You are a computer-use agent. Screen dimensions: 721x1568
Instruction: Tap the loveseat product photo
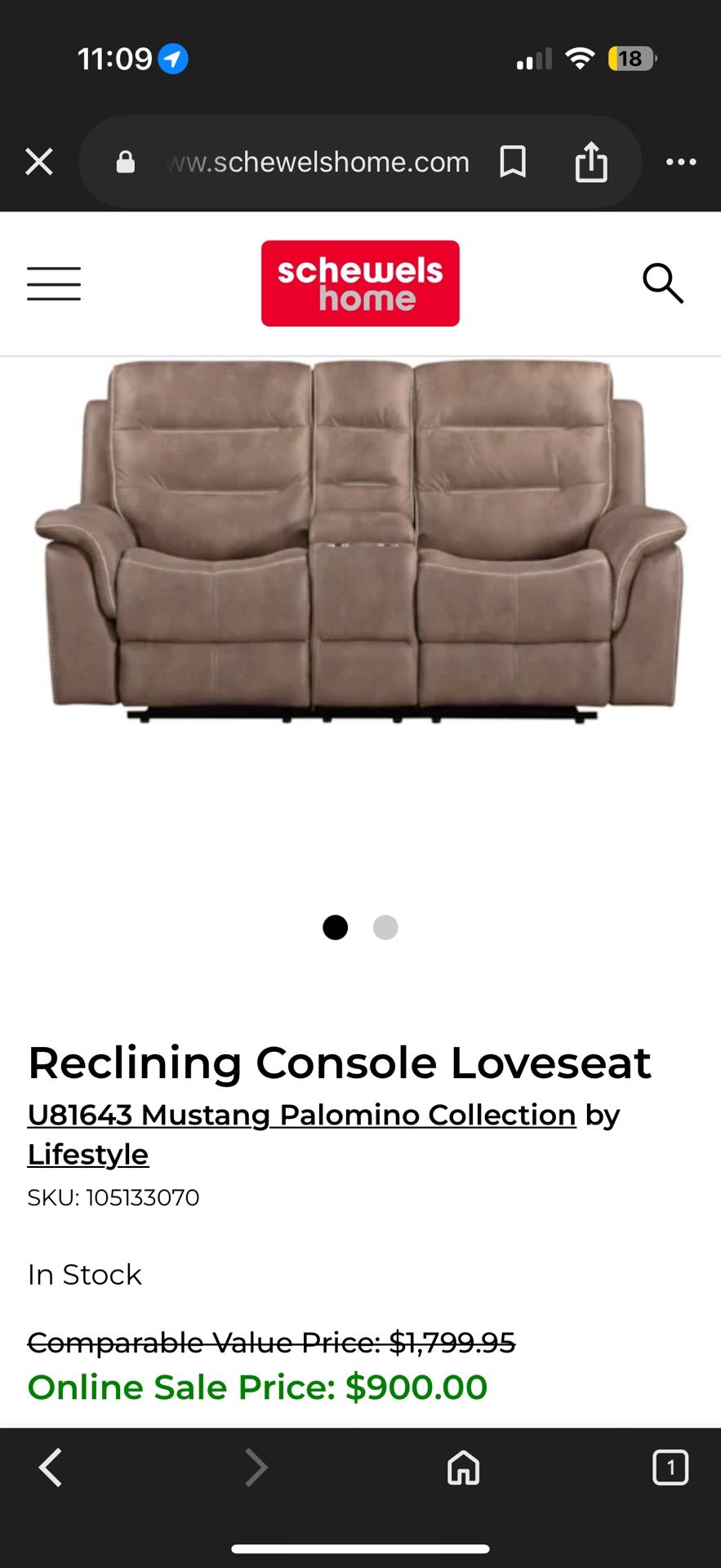[360, 547]
